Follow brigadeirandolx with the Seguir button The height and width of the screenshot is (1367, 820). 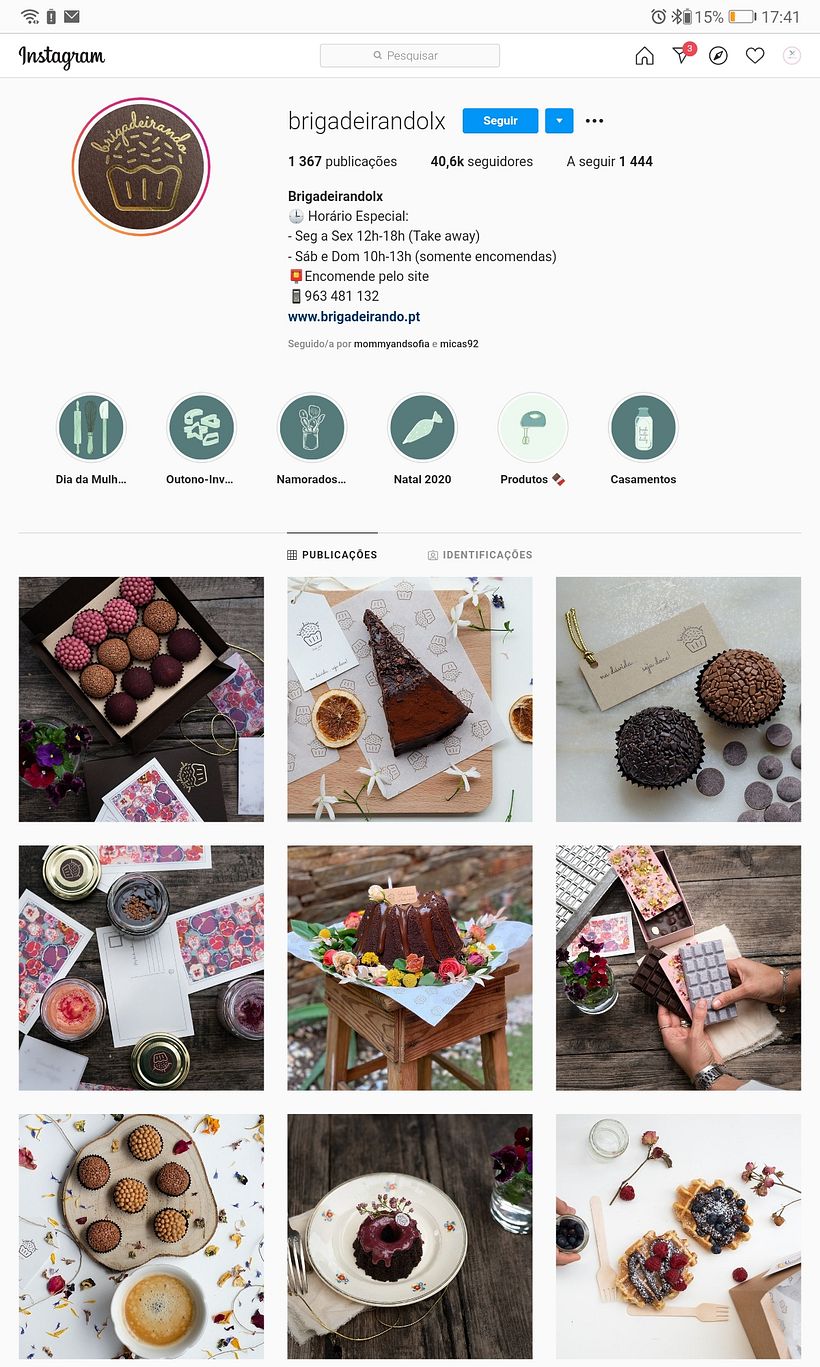500,121
